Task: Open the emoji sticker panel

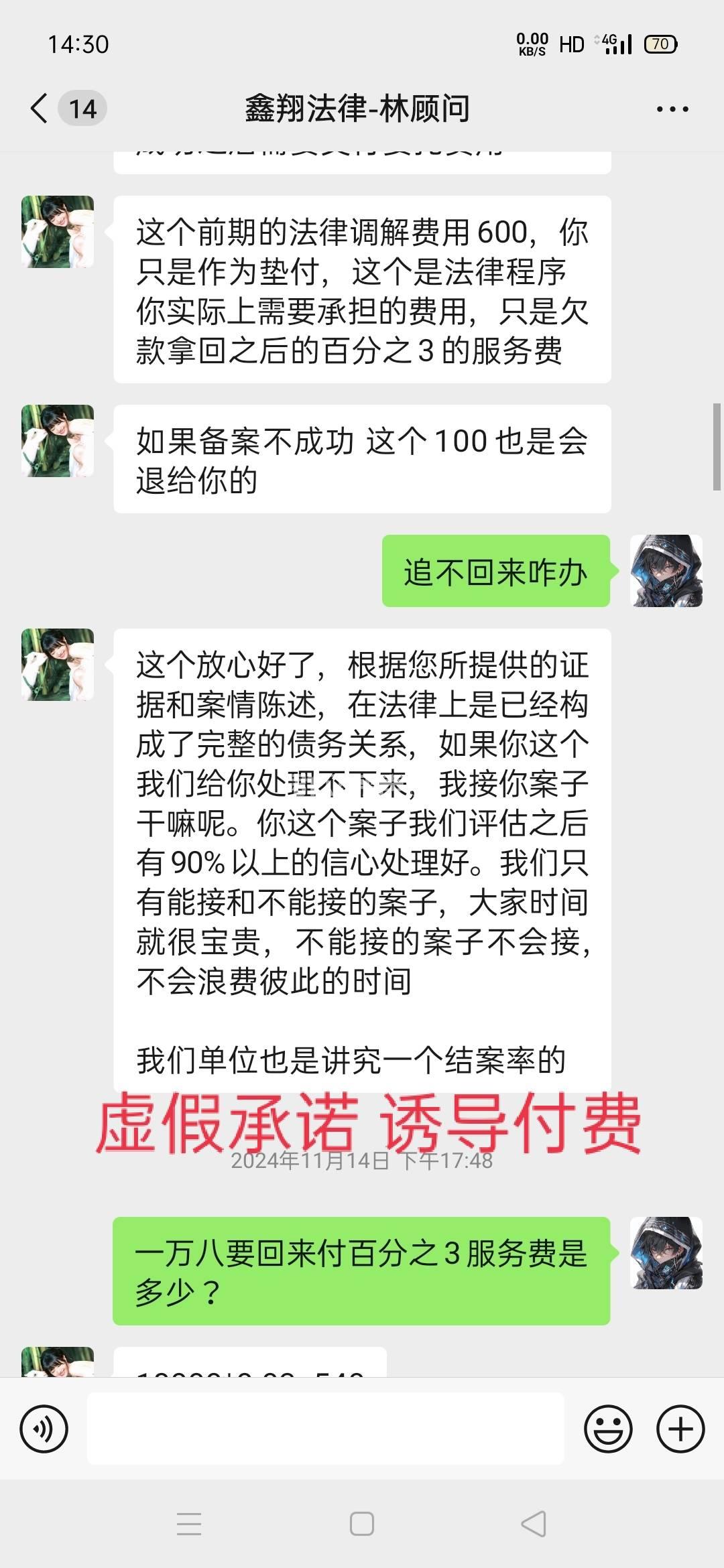Action: [x=608, y=1429]
